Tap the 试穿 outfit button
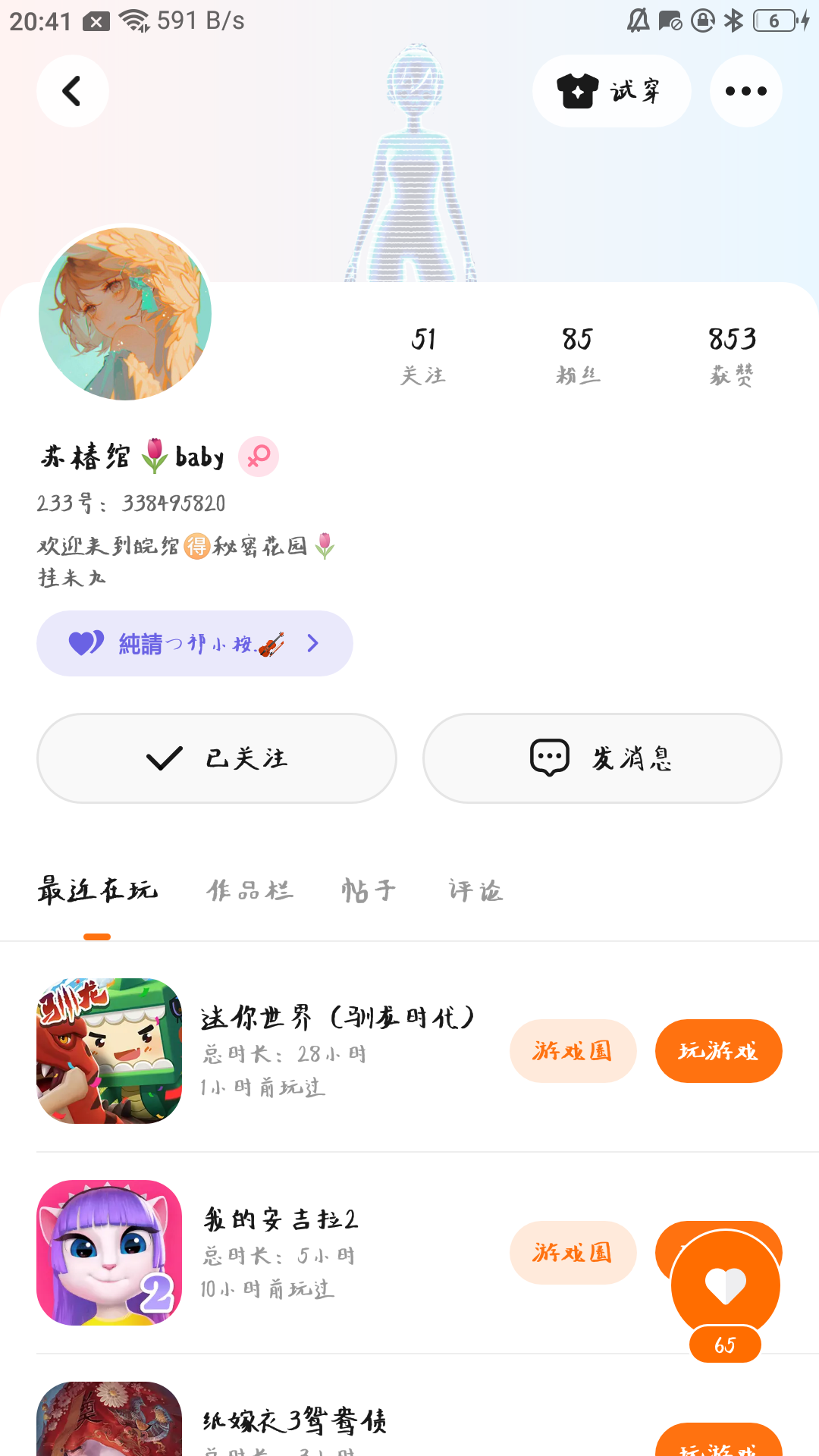 611,91
